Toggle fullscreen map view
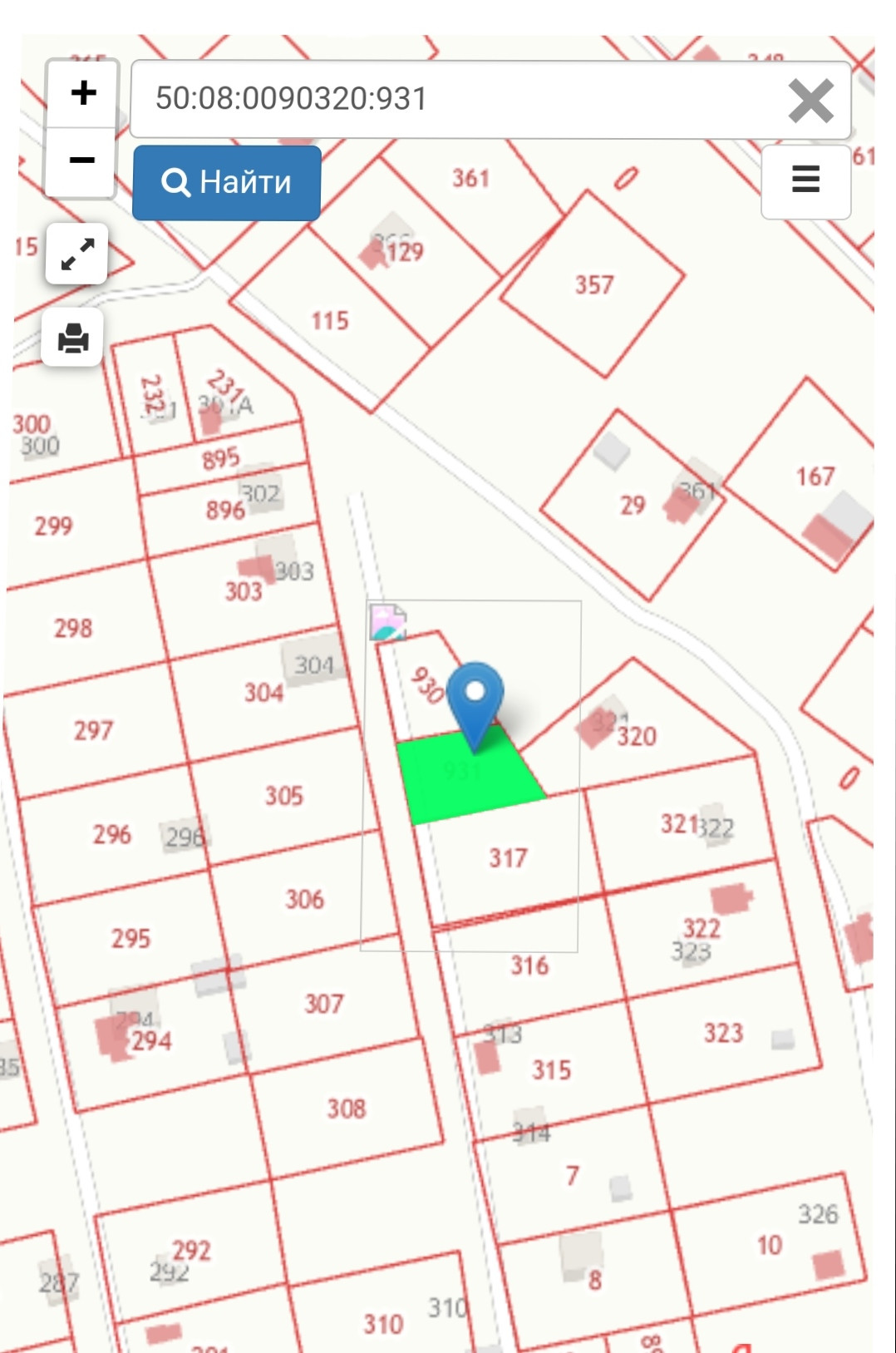The width and height of the screenshot is (896, 1353). click(x=76, y=254)
